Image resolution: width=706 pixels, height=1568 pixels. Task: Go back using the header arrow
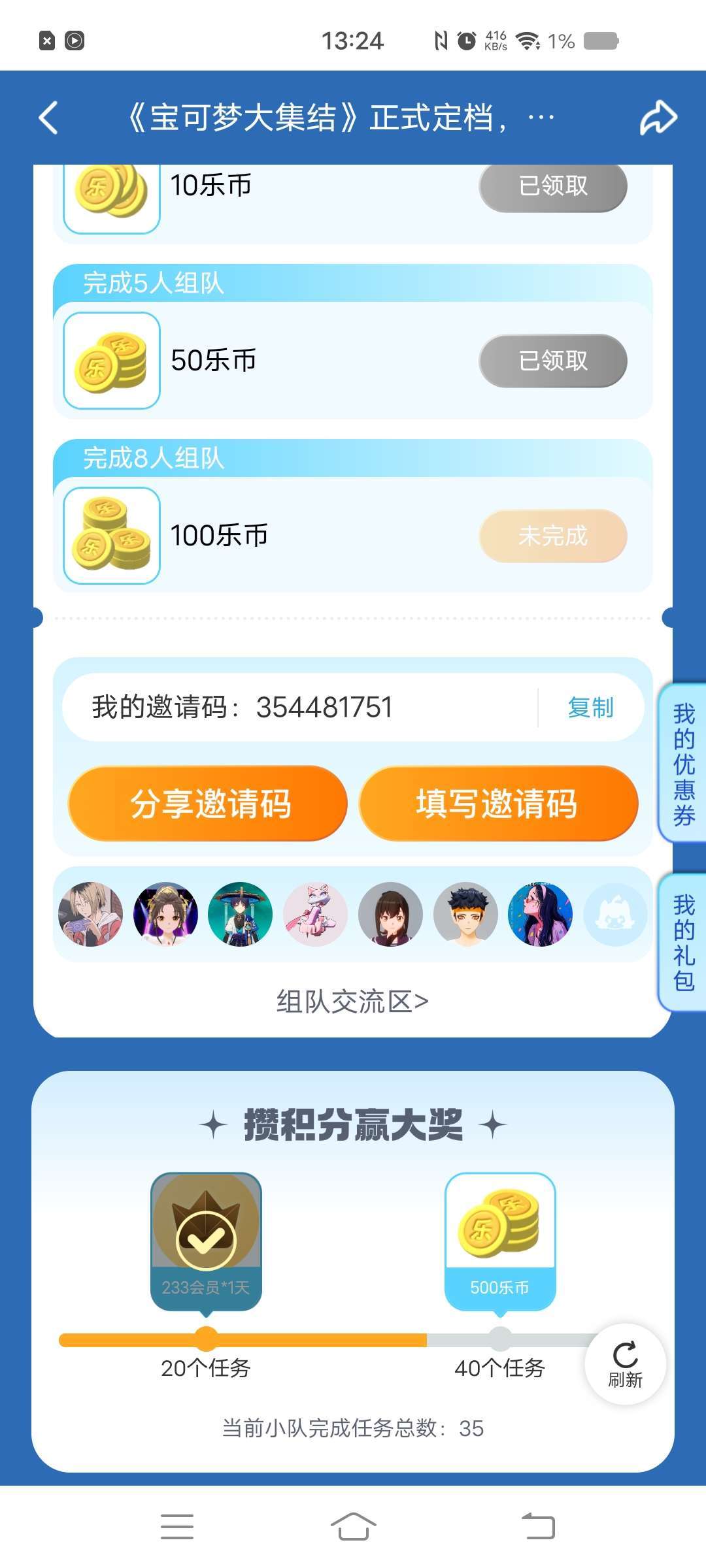(x=49, y=118)
